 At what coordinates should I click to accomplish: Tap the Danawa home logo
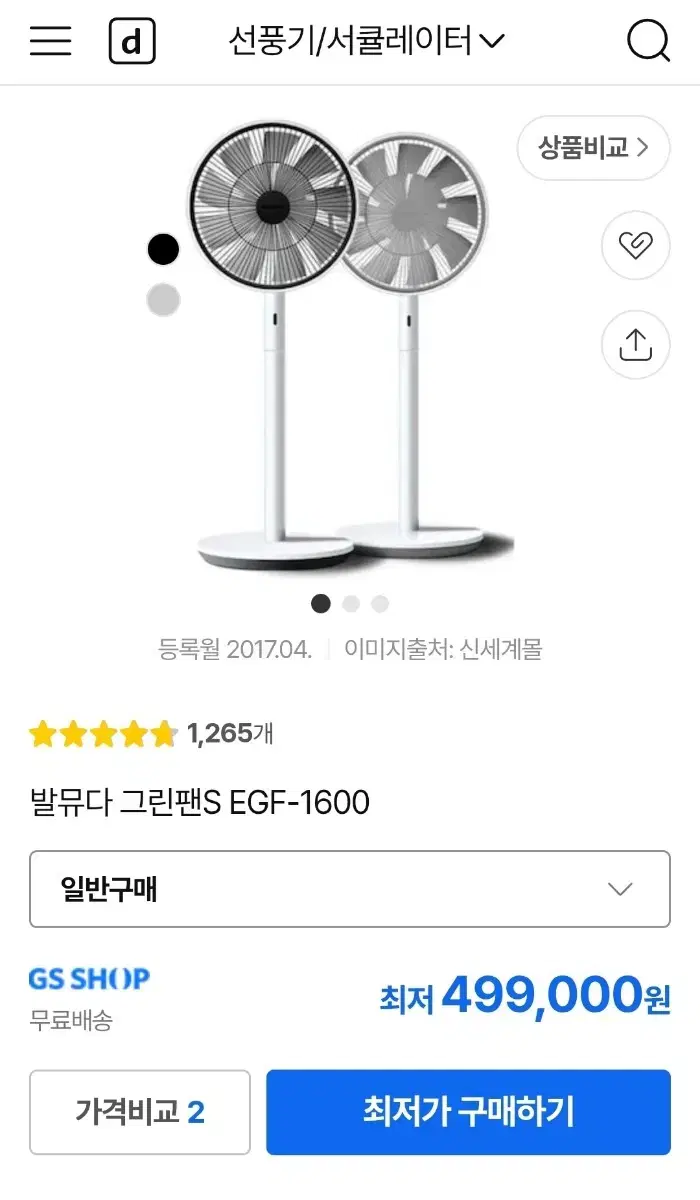pos(132,41)
